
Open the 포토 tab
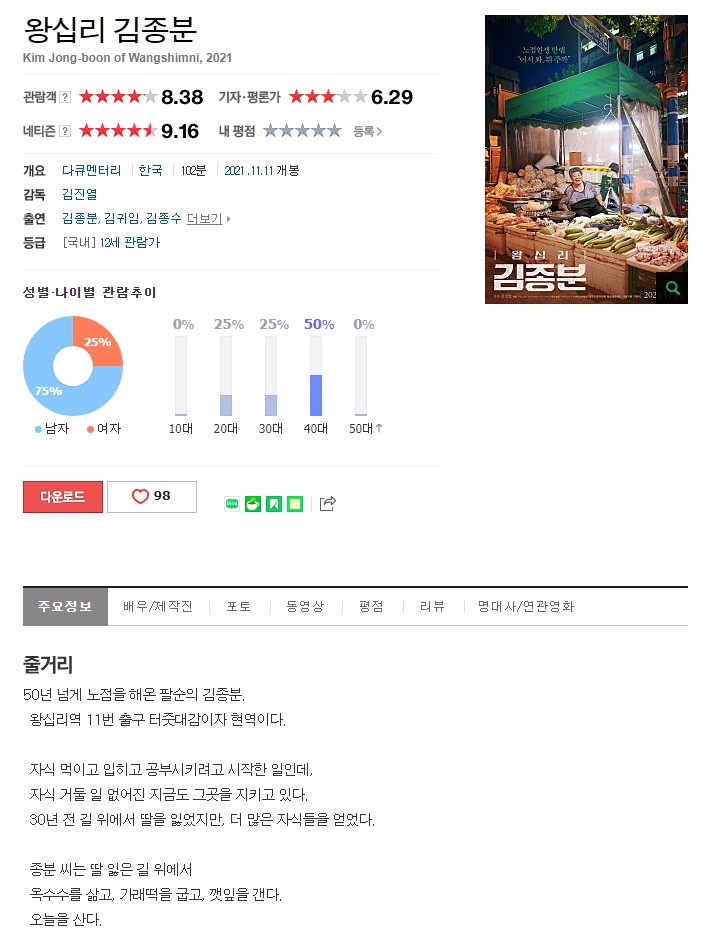click(238, 606)
